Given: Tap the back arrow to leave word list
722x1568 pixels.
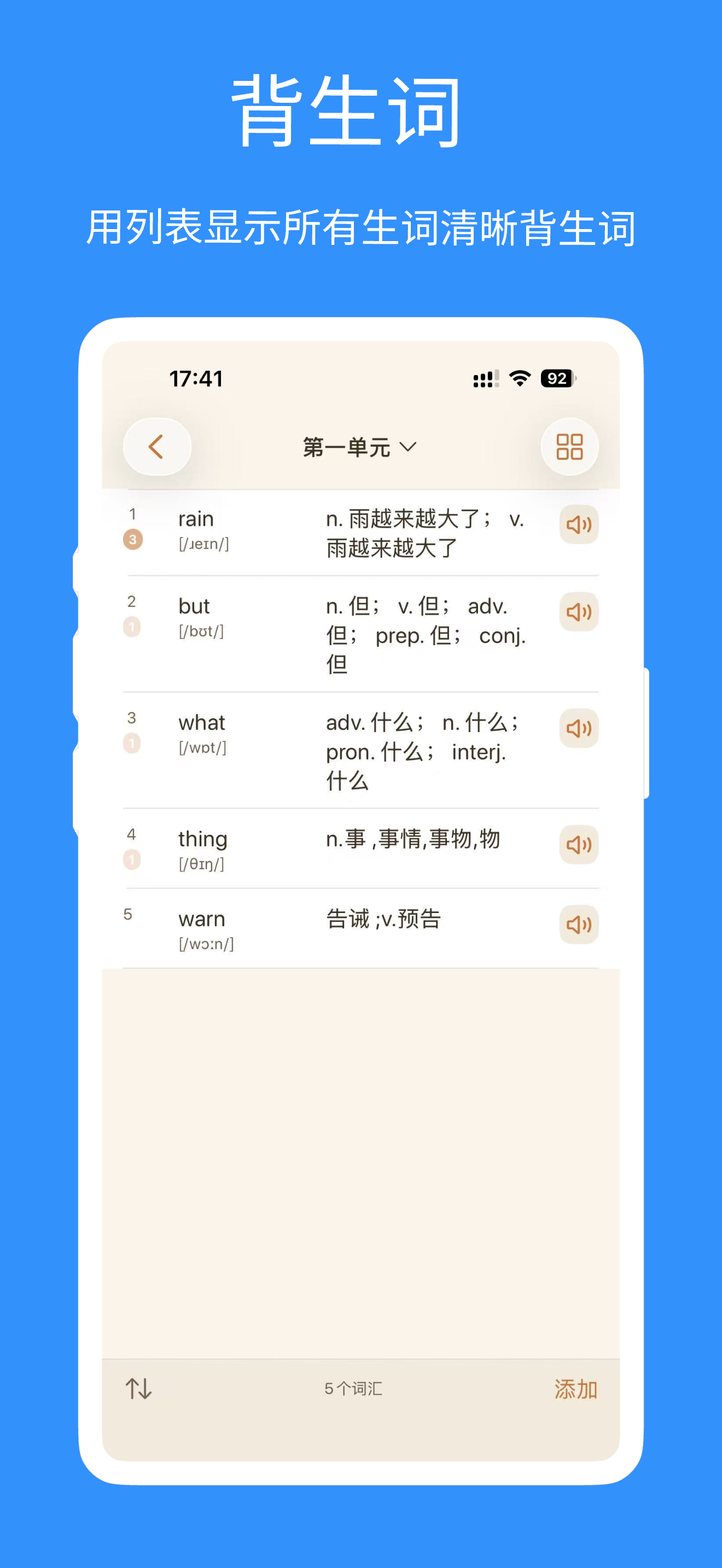Looking at the screenshot, I should tap(156, 446).
